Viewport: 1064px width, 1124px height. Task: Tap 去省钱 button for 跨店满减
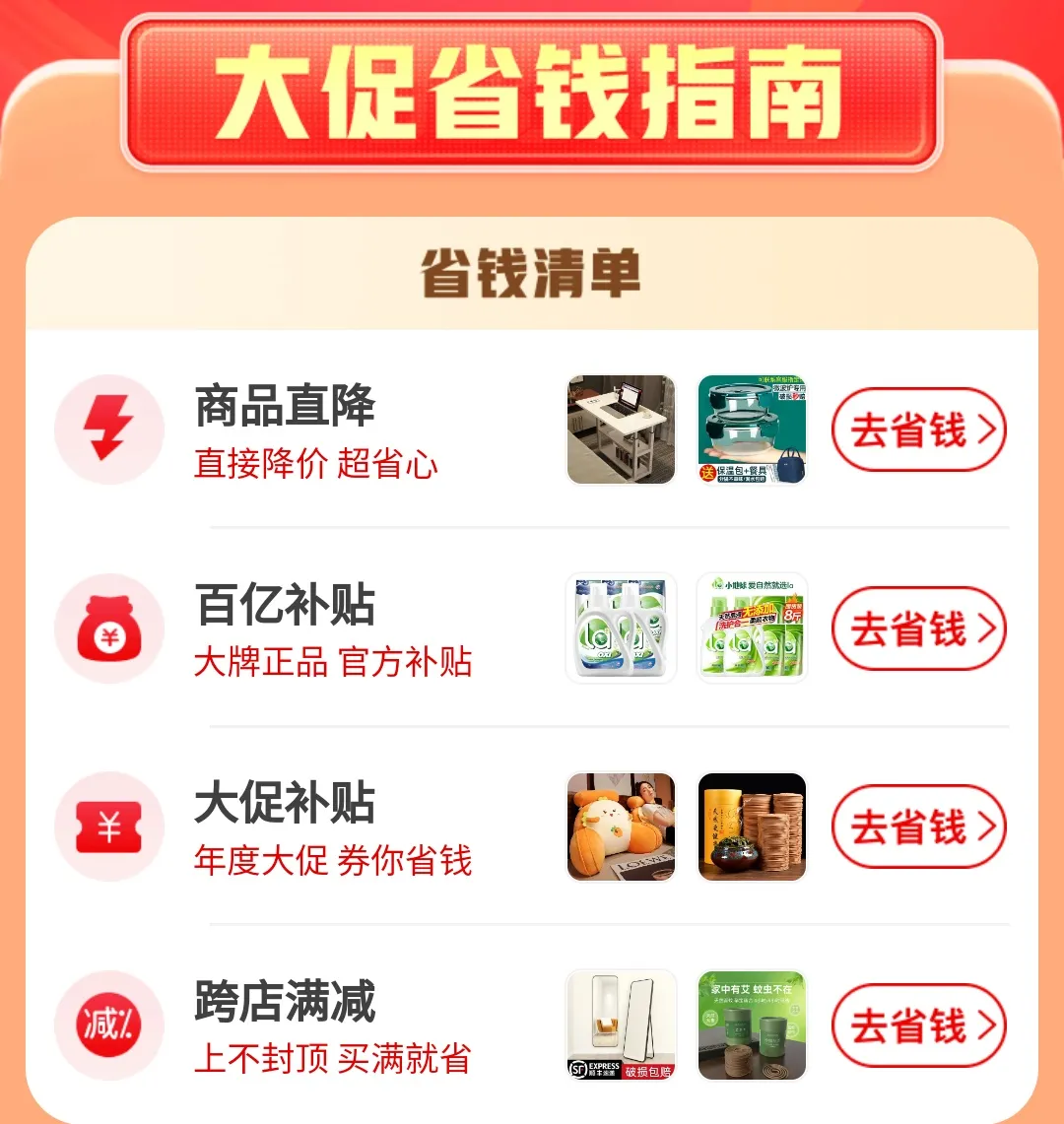click(x=918, y=1025)
